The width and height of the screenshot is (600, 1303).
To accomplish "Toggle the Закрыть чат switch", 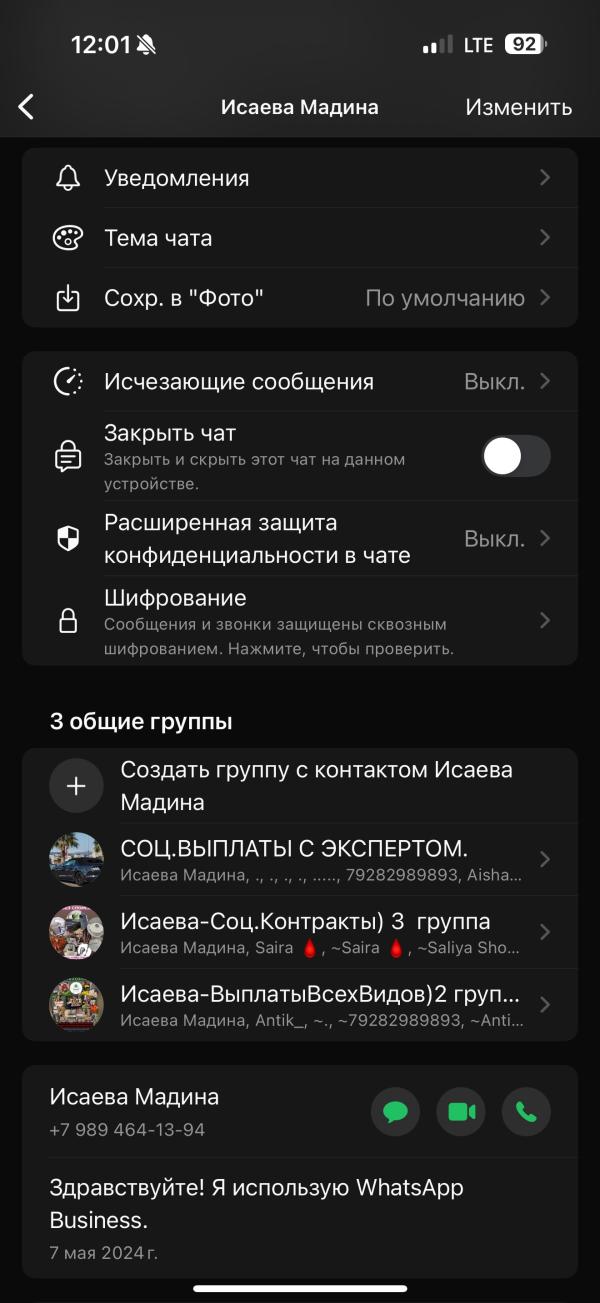I will [x=516, y=457].
